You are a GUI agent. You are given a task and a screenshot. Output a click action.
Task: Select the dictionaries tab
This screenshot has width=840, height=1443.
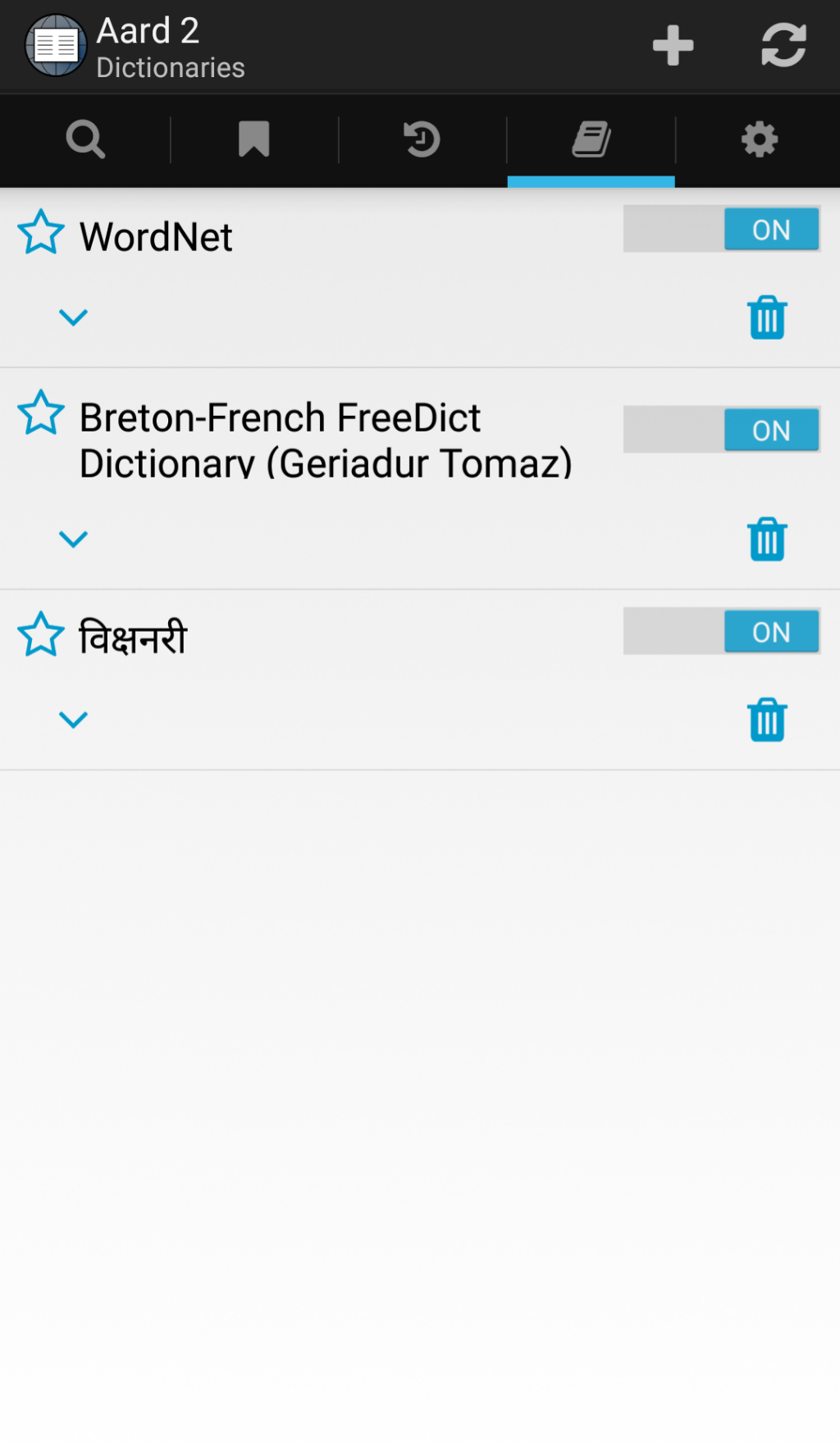591,139
